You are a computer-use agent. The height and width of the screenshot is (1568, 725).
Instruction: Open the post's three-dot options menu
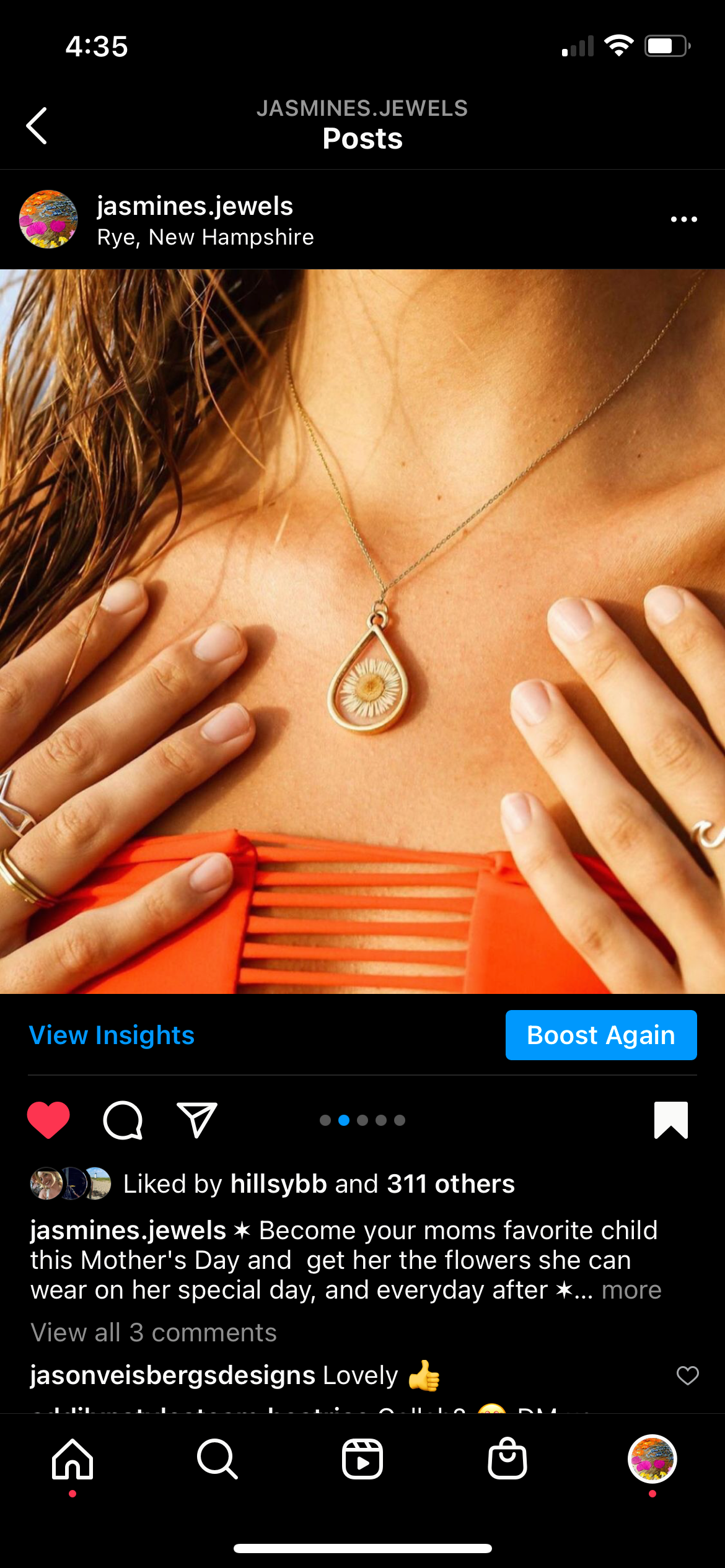[683, 219]
